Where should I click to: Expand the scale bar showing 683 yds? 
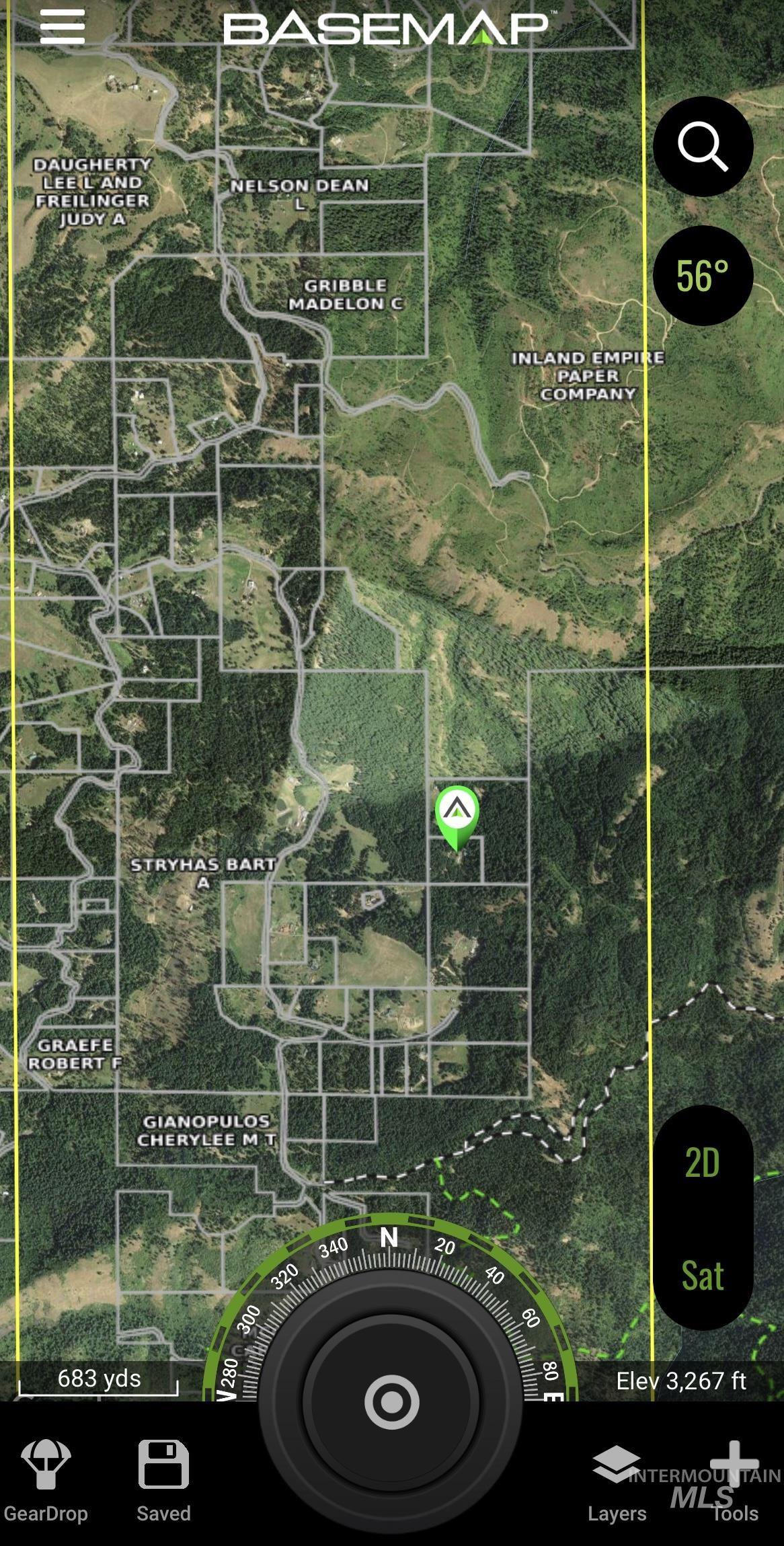[x=98, y=1379]
